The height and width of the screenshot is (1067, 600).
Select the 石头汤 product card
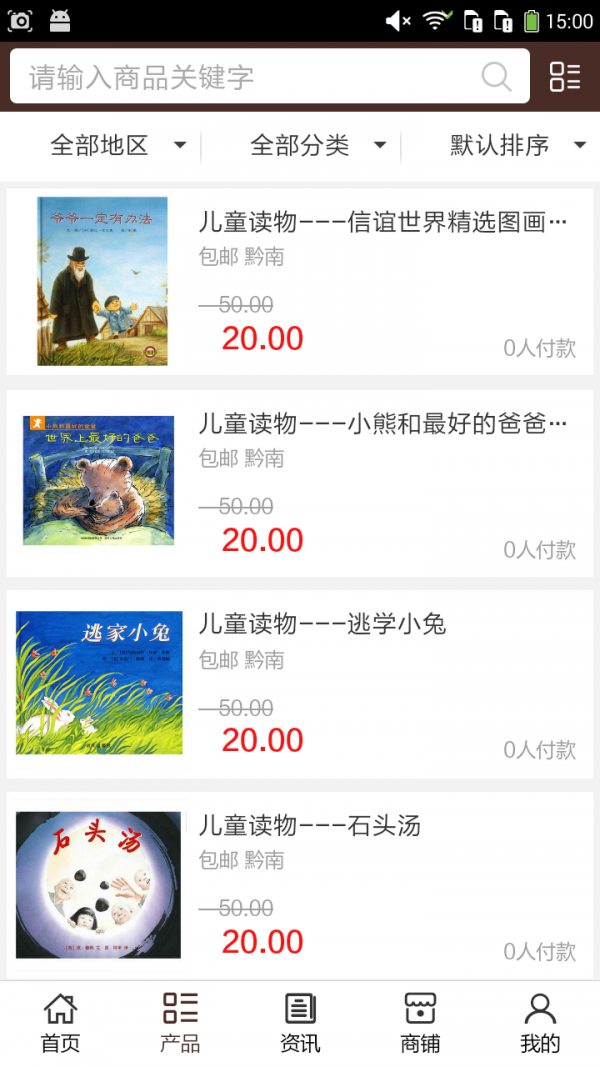pos(300,885)
